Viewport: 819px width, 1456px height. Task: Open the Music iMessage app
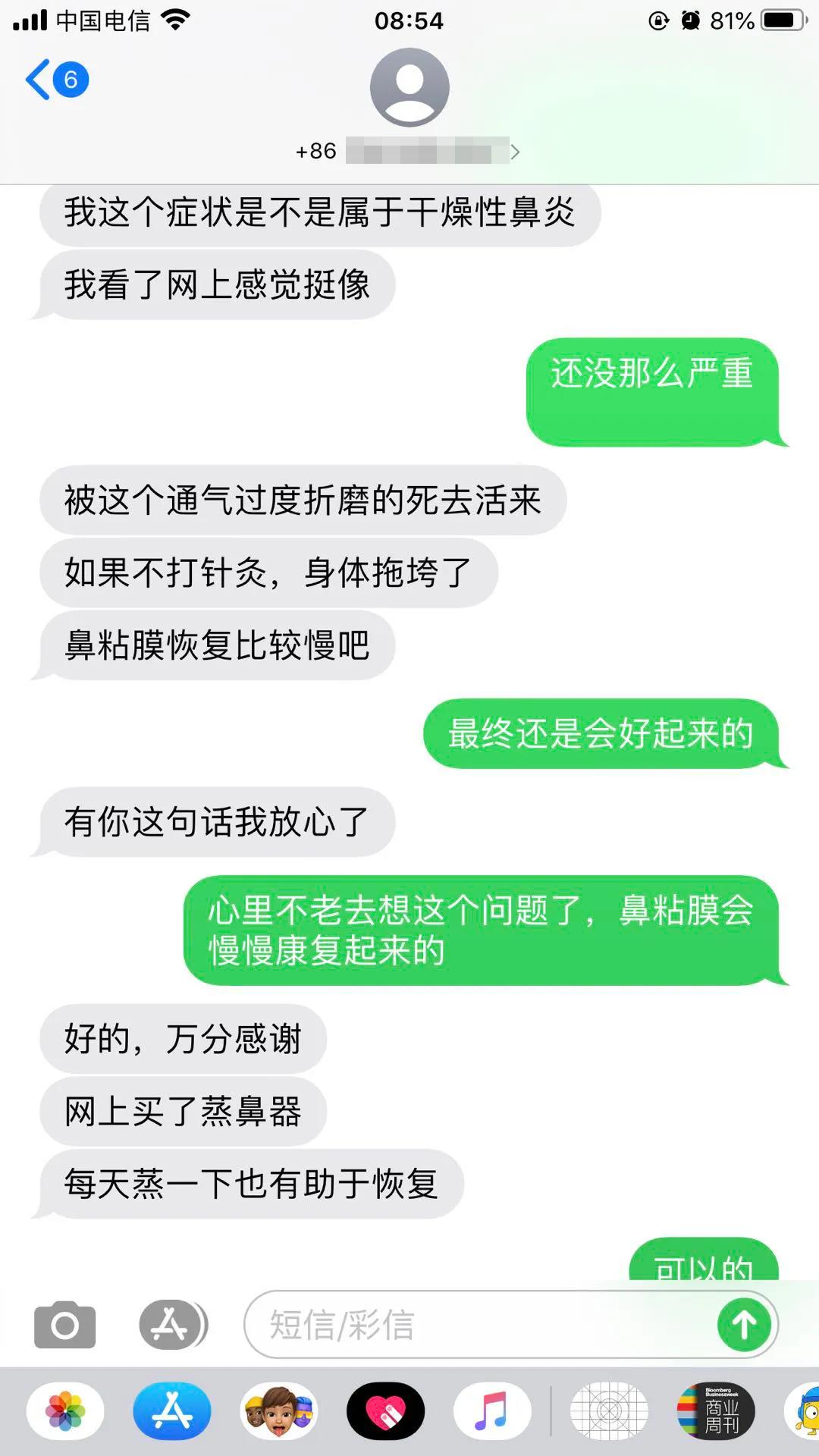[492, 1411]
